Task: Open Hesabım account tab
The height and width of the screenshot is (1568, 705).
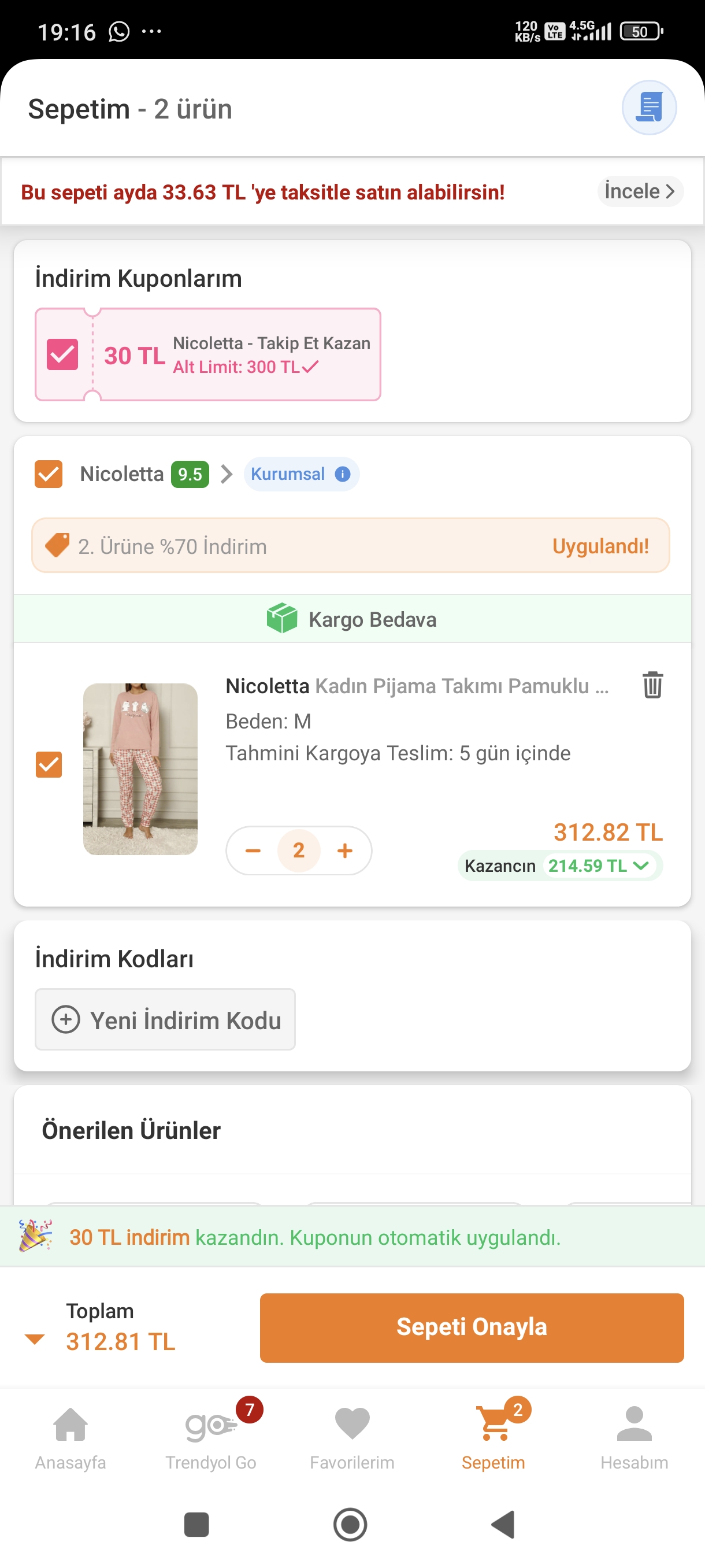Action: point(634,1437)
